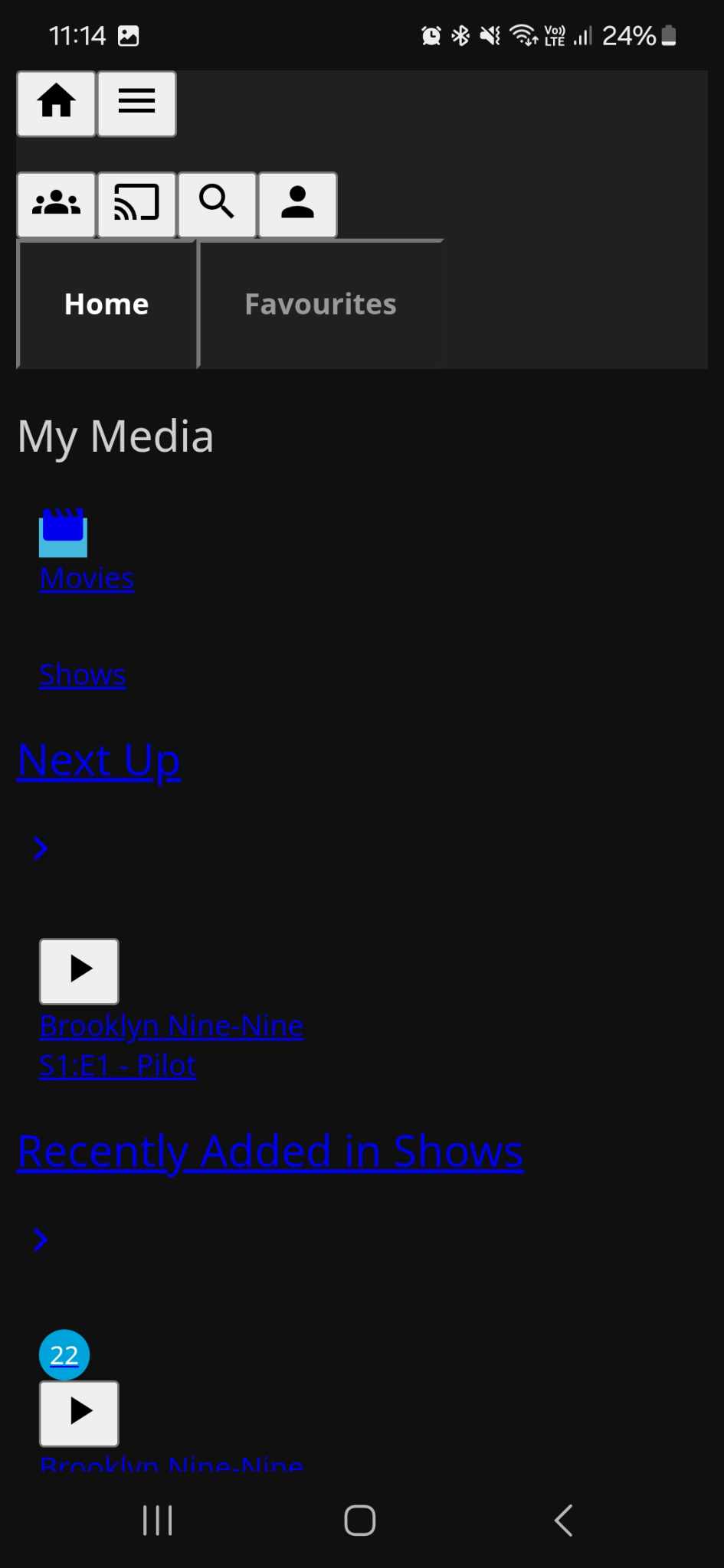This screenshot has width=724, height=1568.
Task: Open the hamburger menu drawer
Action: (137, 103)
